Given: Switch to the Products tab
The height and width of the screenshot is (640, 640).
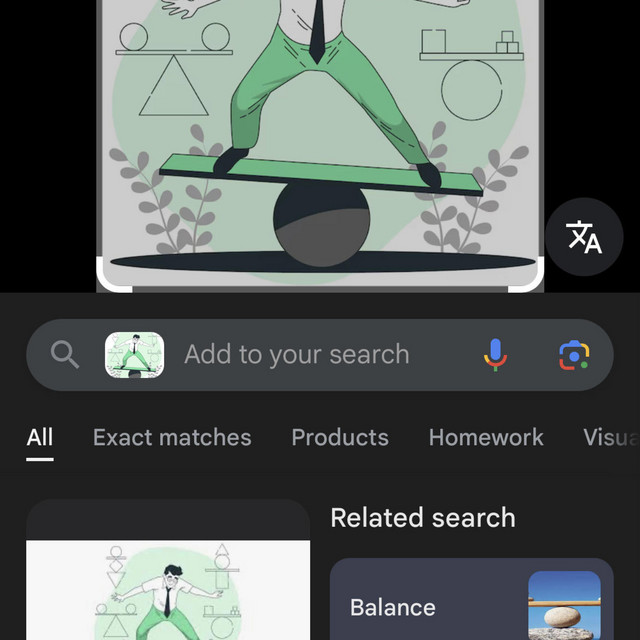Looking at the screenshot, I should pos(340,438).
